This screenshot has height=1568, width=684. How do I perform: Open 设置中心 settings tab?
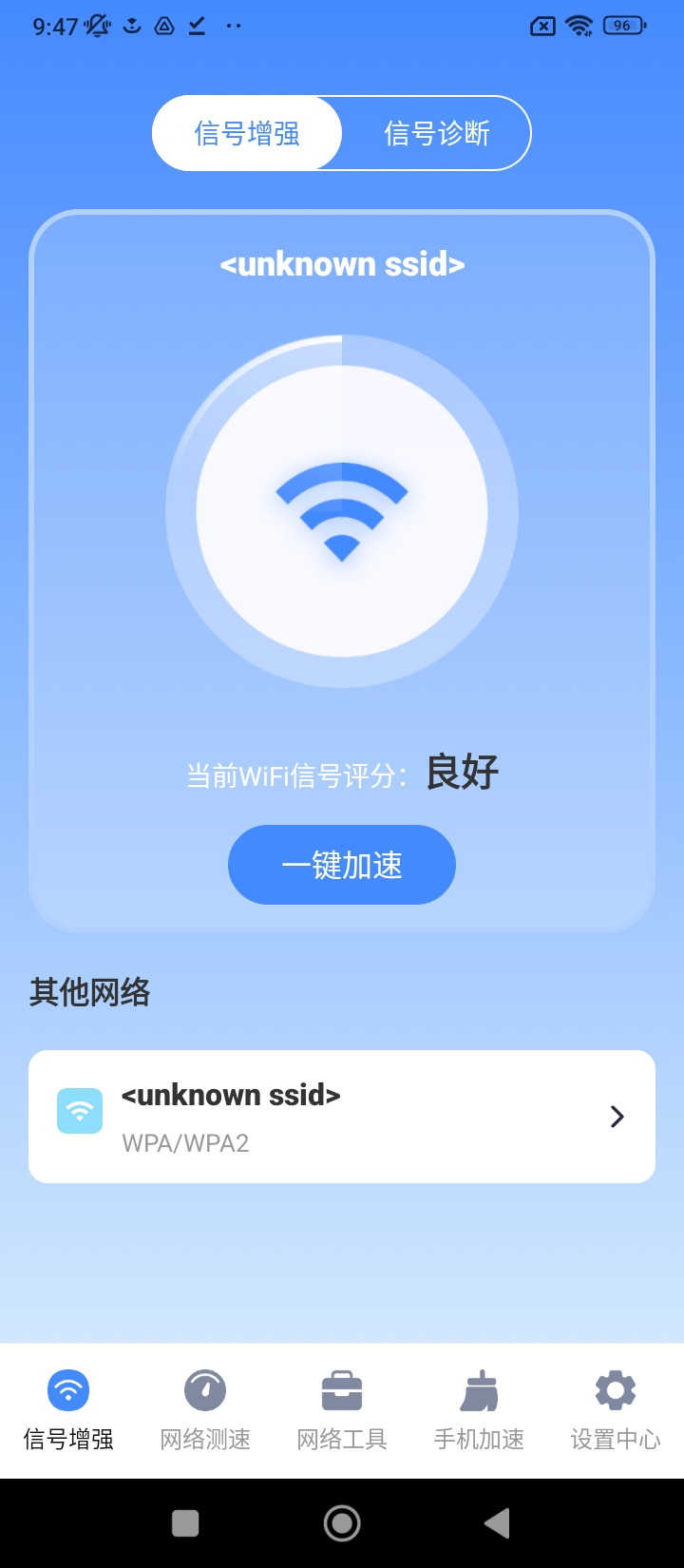click(x=615, y=1410)
